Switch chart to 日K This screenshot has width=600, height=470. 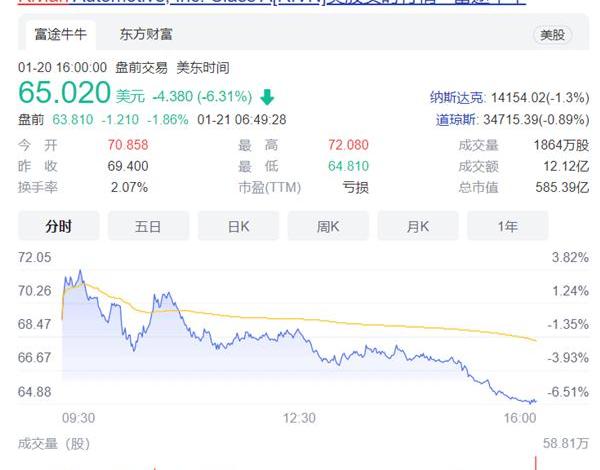click(x=238, y=227)
